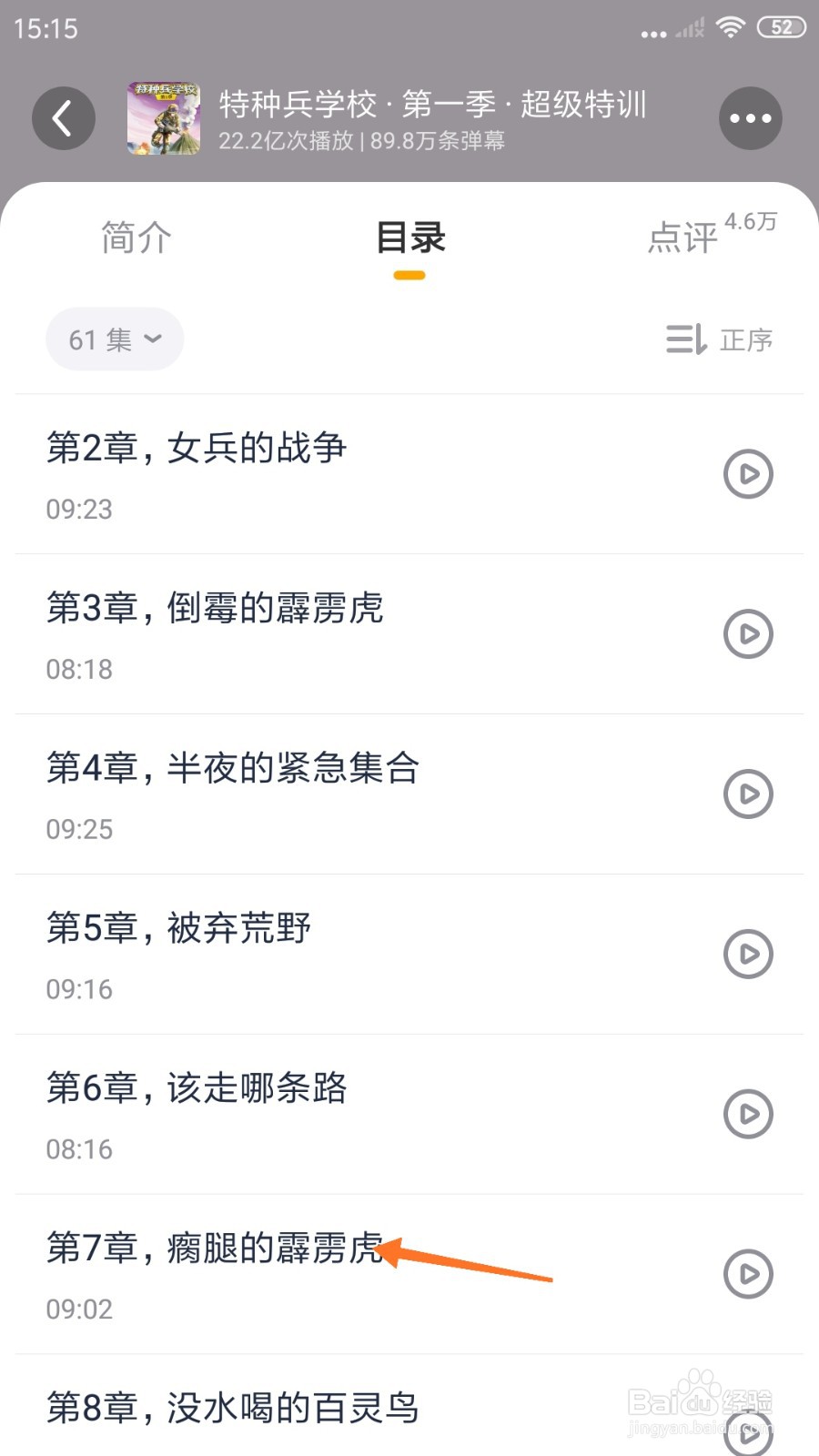
Task: Switch to the 简介 tab
Action: [136, 238]
